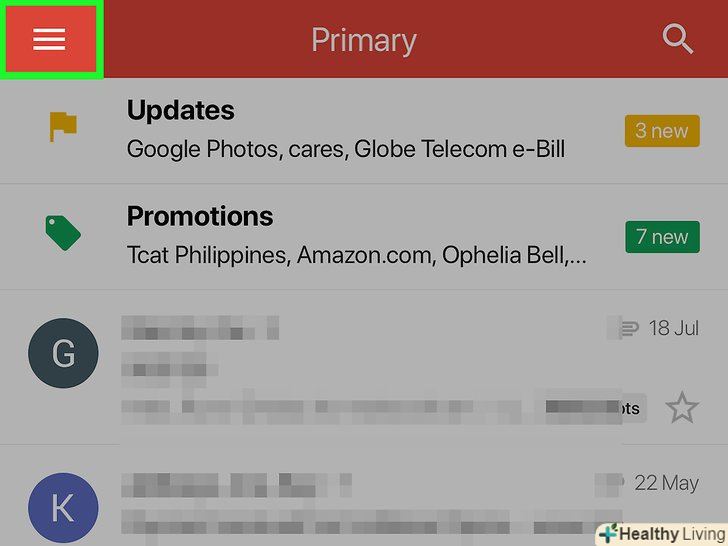The width and height of the screenshot is (728, 546).
Task: Open the search icon in the header
Action: (x=678, y=40)
